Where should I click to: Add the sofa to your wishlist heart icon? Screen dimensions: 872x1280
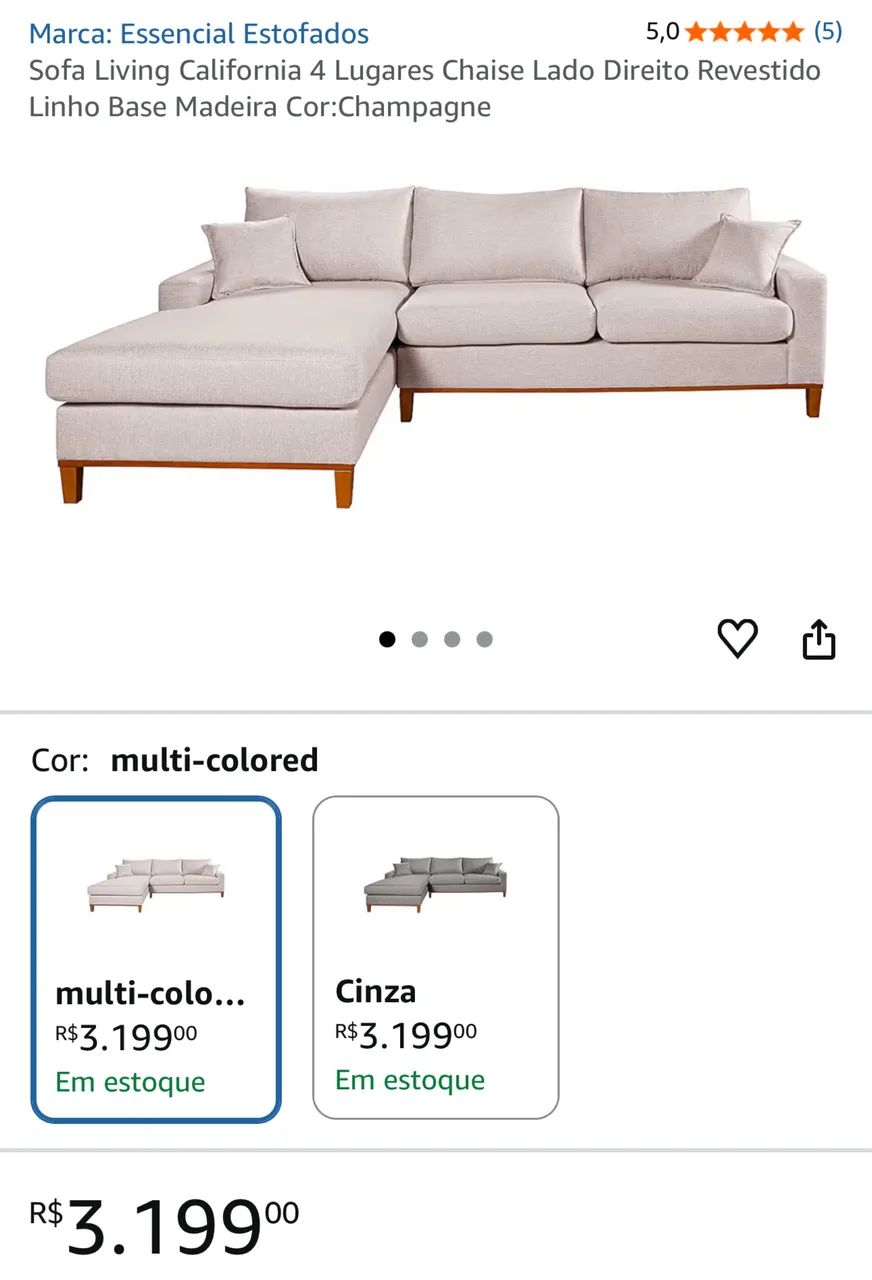[x=739, y=638]
